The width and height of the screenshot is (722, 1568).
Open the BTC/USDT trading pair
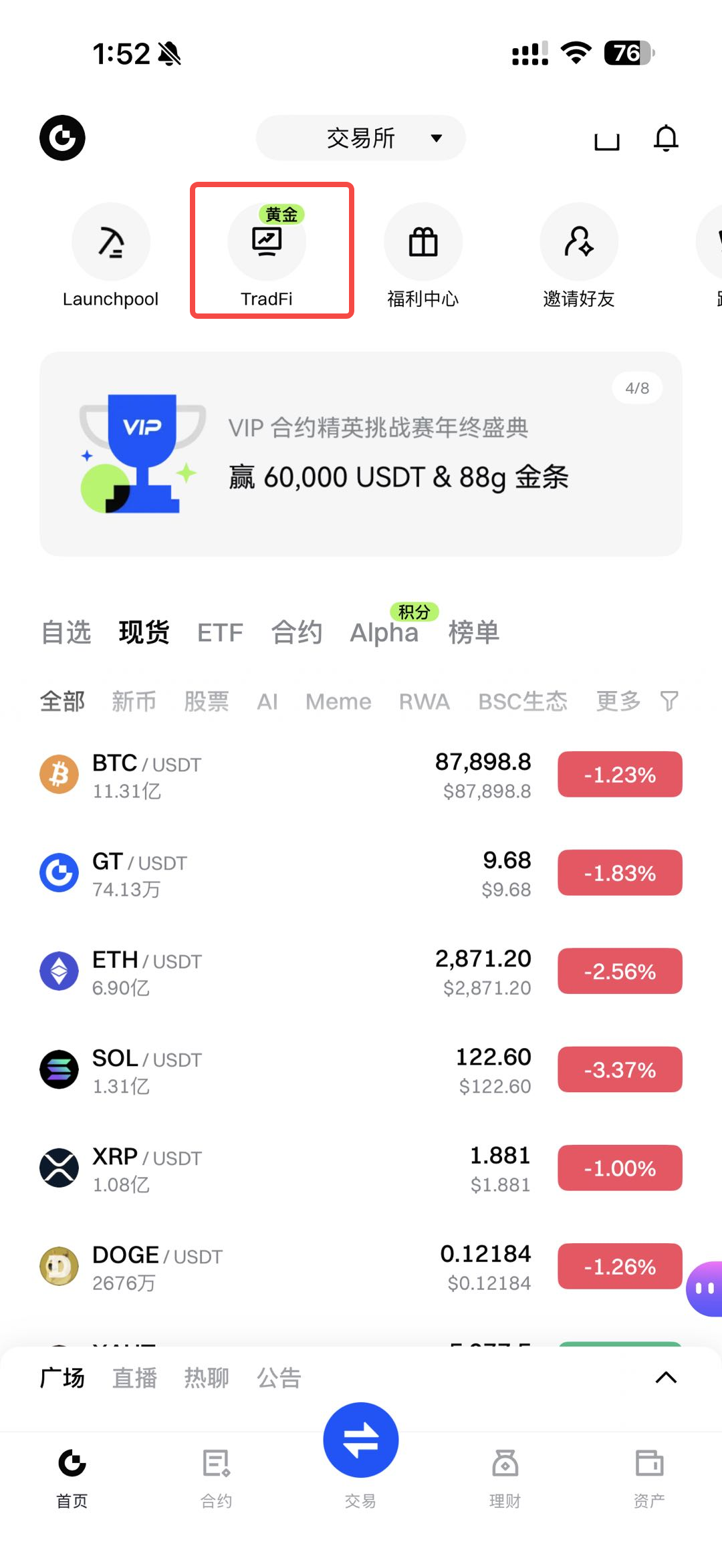point(267,775)
